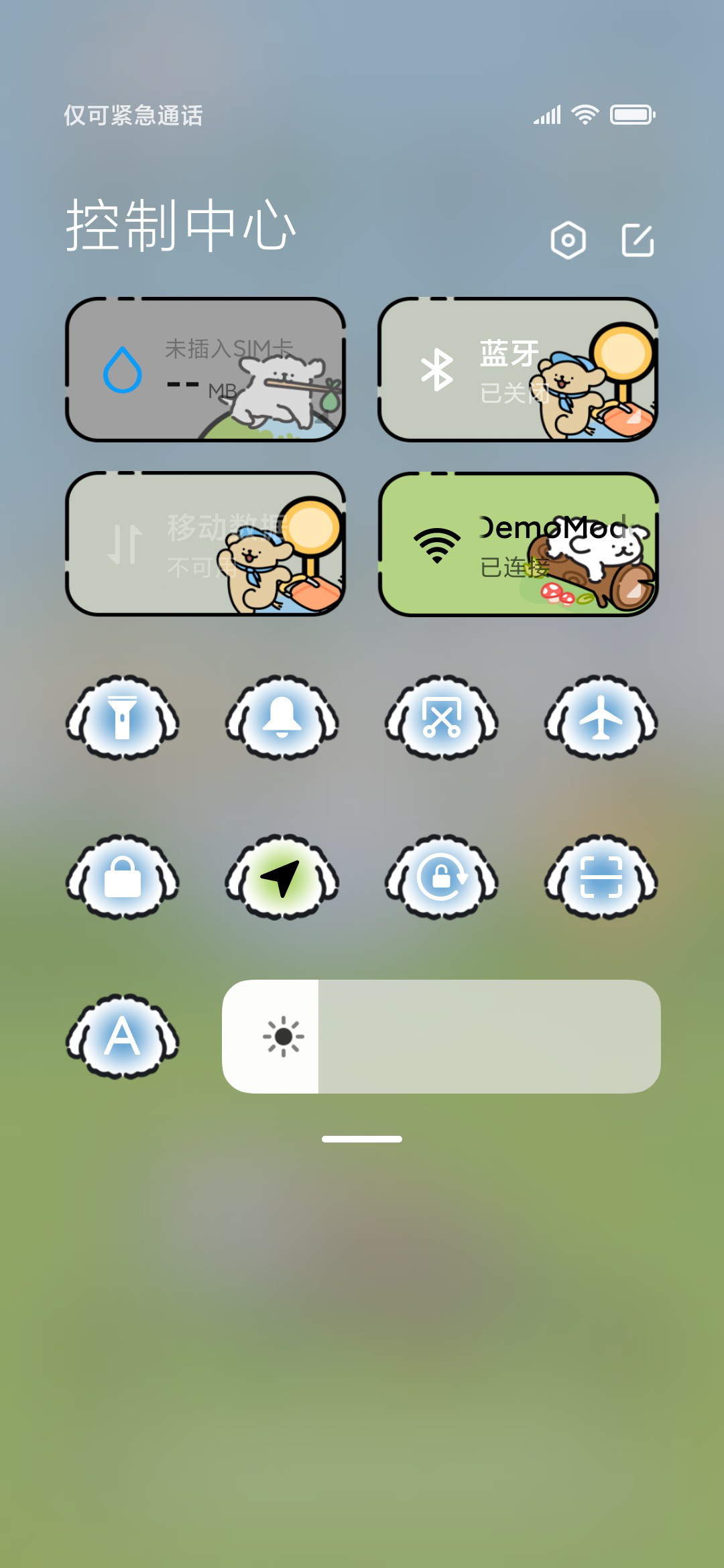
Task: Take a screenshot with the scissors icon
Action: pos(442,718)
